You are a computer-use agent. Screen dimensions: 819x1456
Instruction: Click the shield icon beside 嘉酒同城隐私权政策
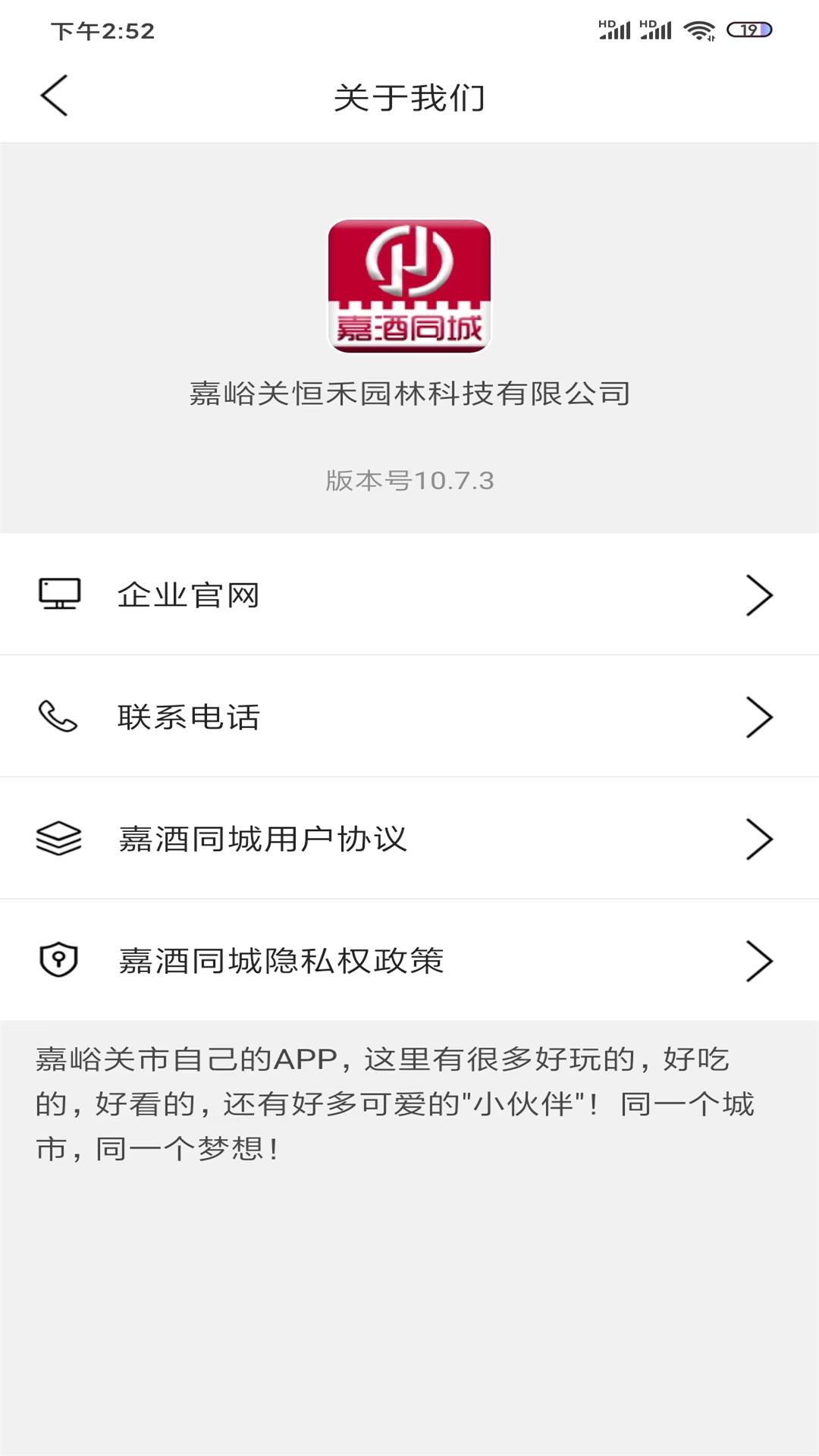pyautogui.click(x=59, y=959)
